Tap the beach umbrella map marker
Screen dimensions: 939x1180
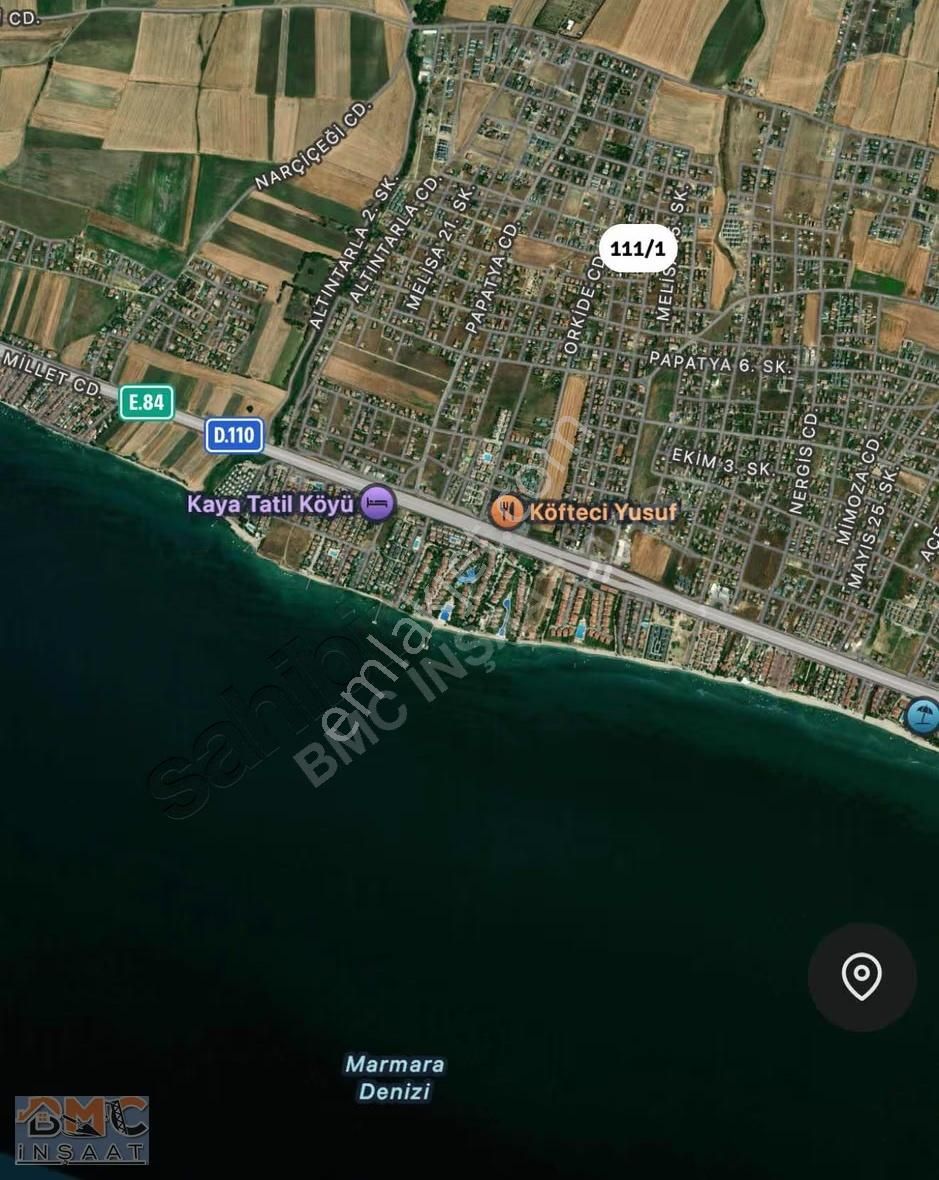(x=922, y=716)
